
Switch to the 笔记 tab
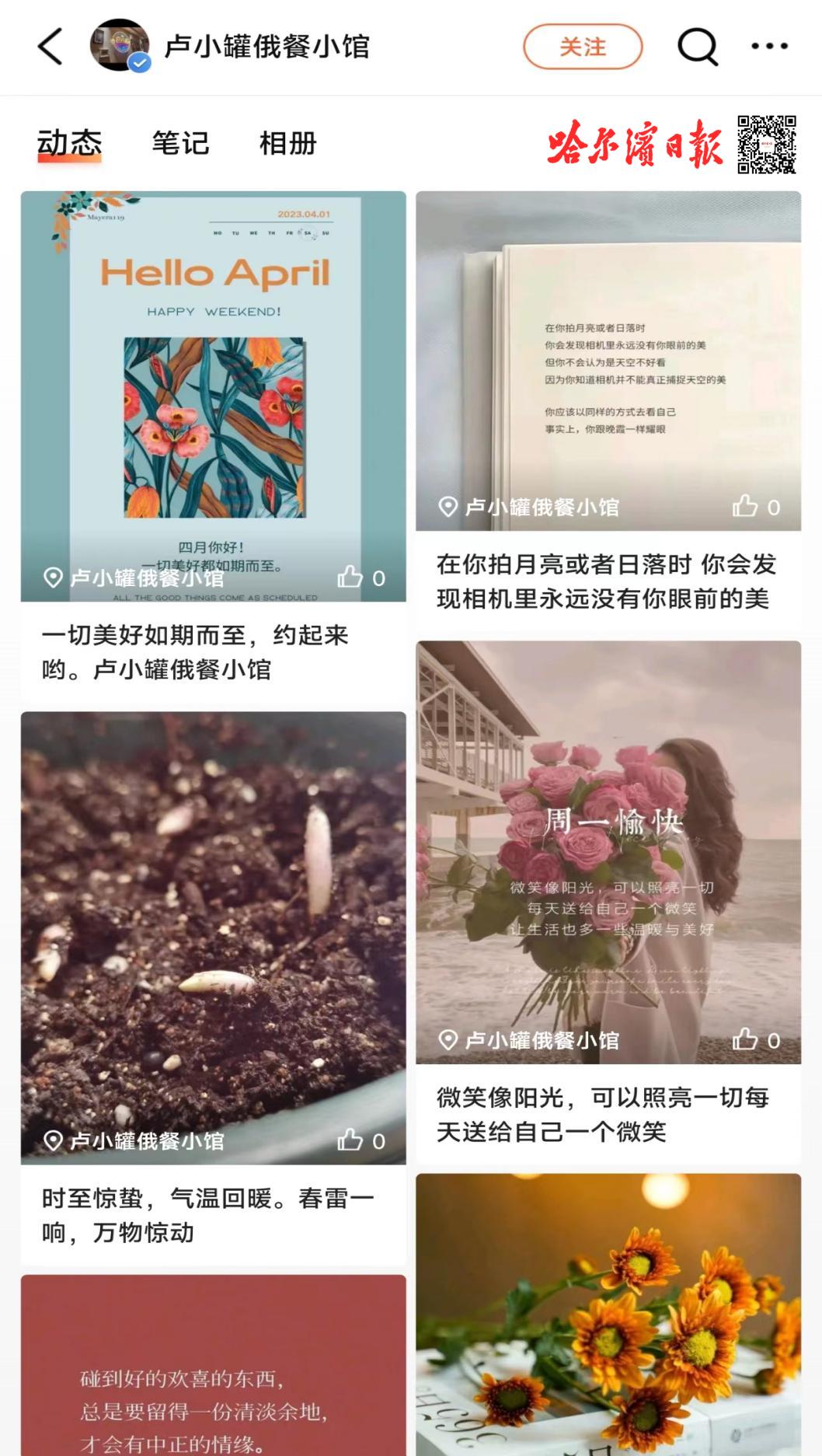tap(180, 143)
